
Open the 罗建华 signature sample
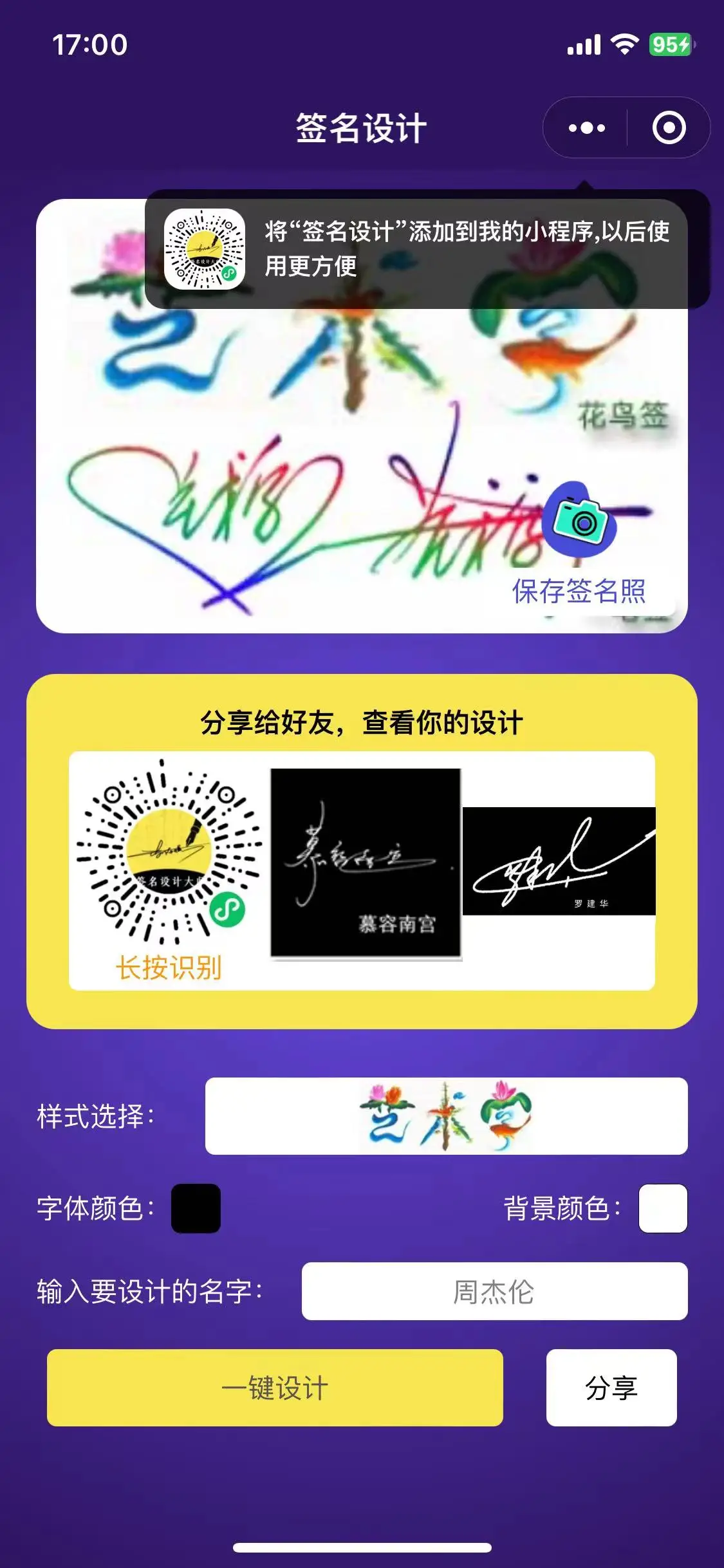coord(559,861)
